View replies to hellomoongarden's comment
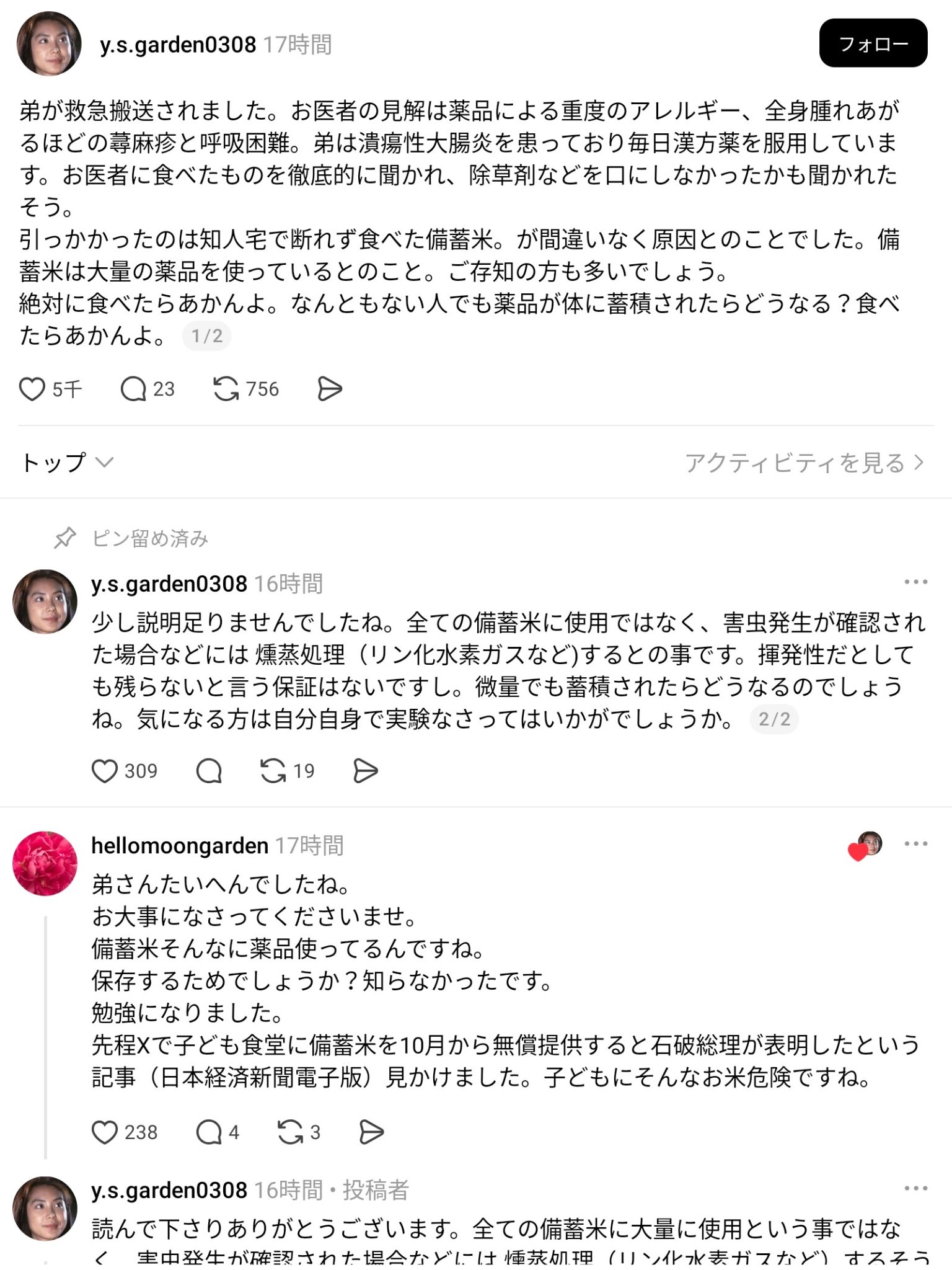This screenshot has height=1270, width=952. tap(209, 1132)
